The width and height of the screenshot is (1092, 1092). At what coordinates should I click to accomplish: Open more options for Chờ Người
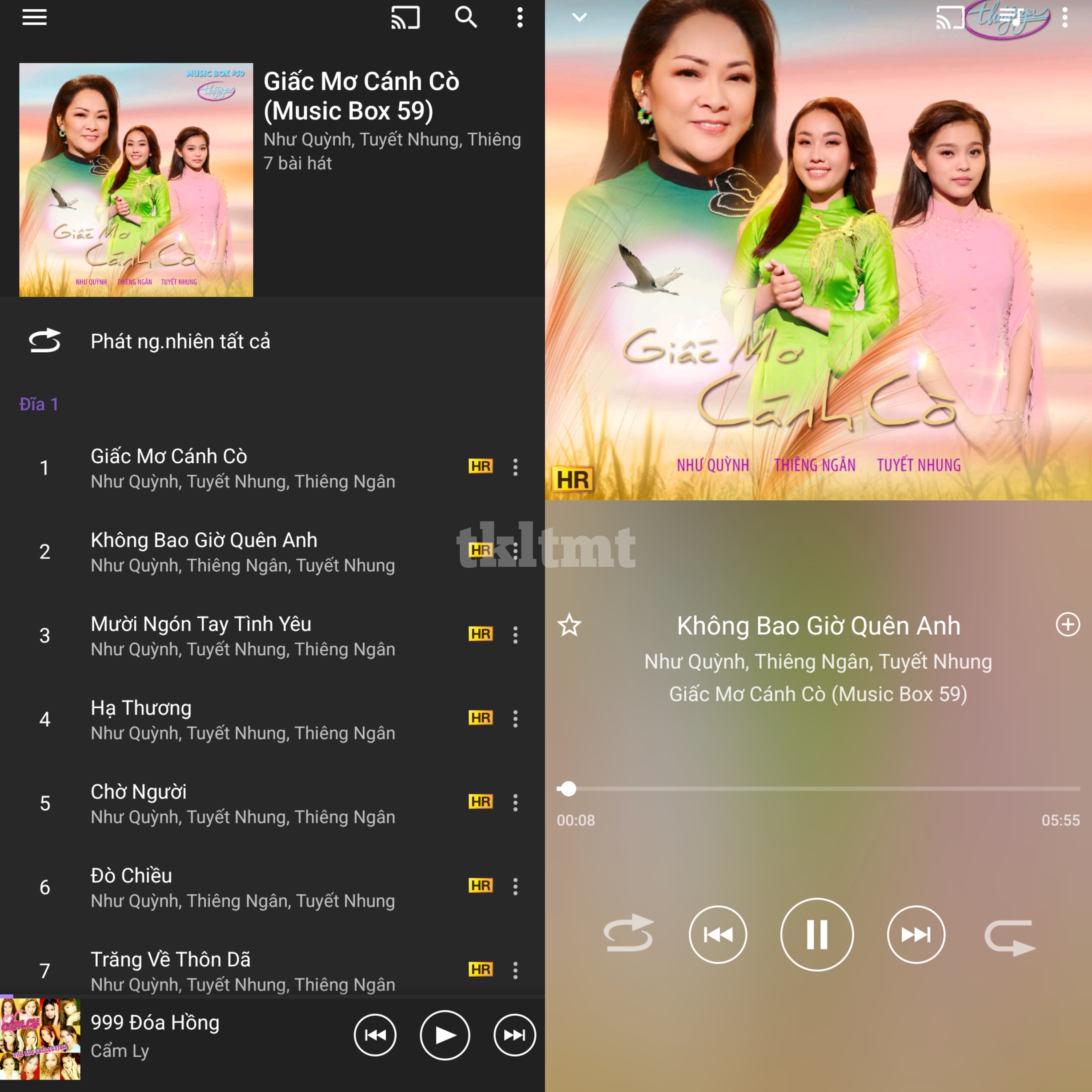tap(515, 803)
